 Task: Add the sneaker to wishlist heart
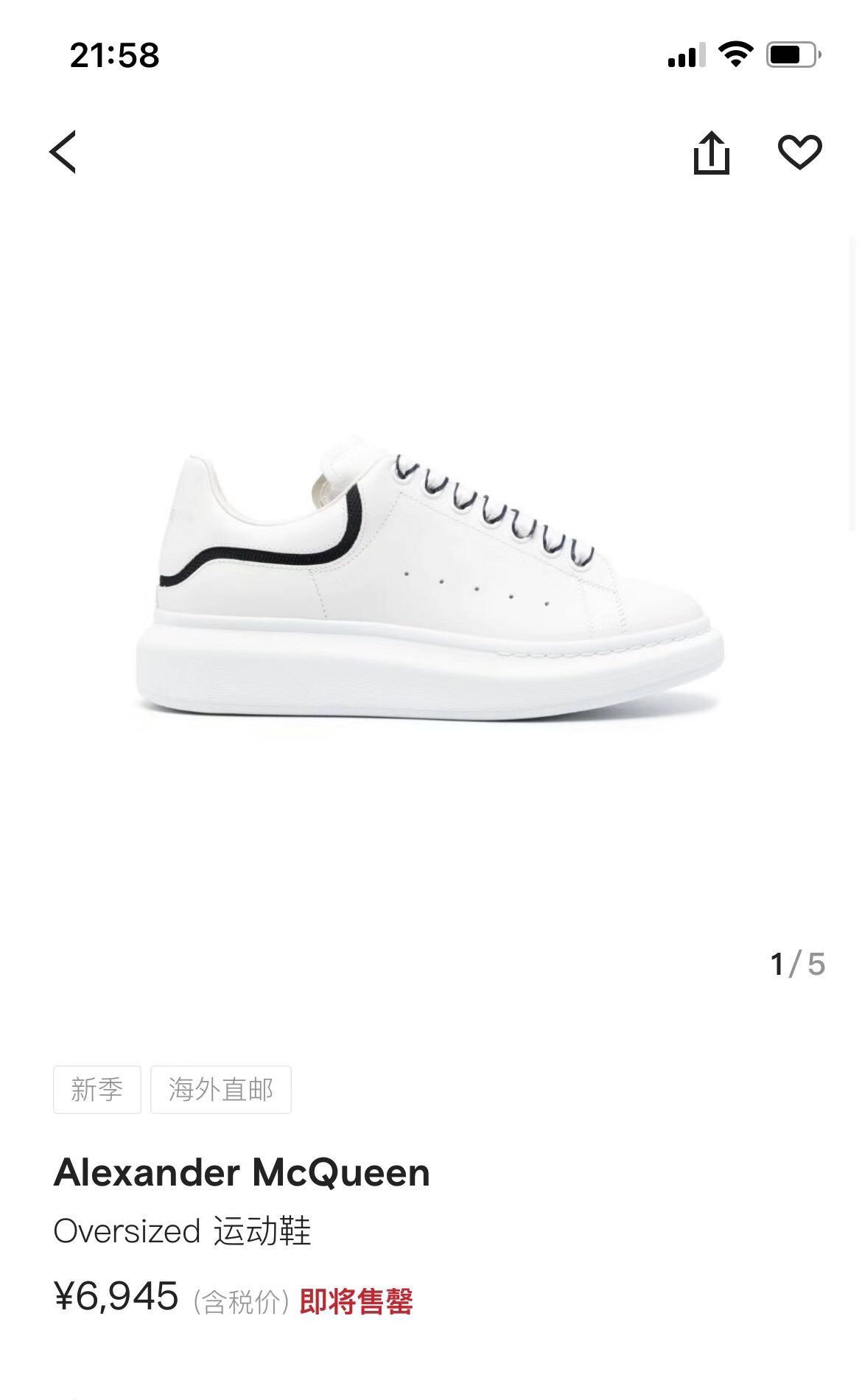point(799,153)
